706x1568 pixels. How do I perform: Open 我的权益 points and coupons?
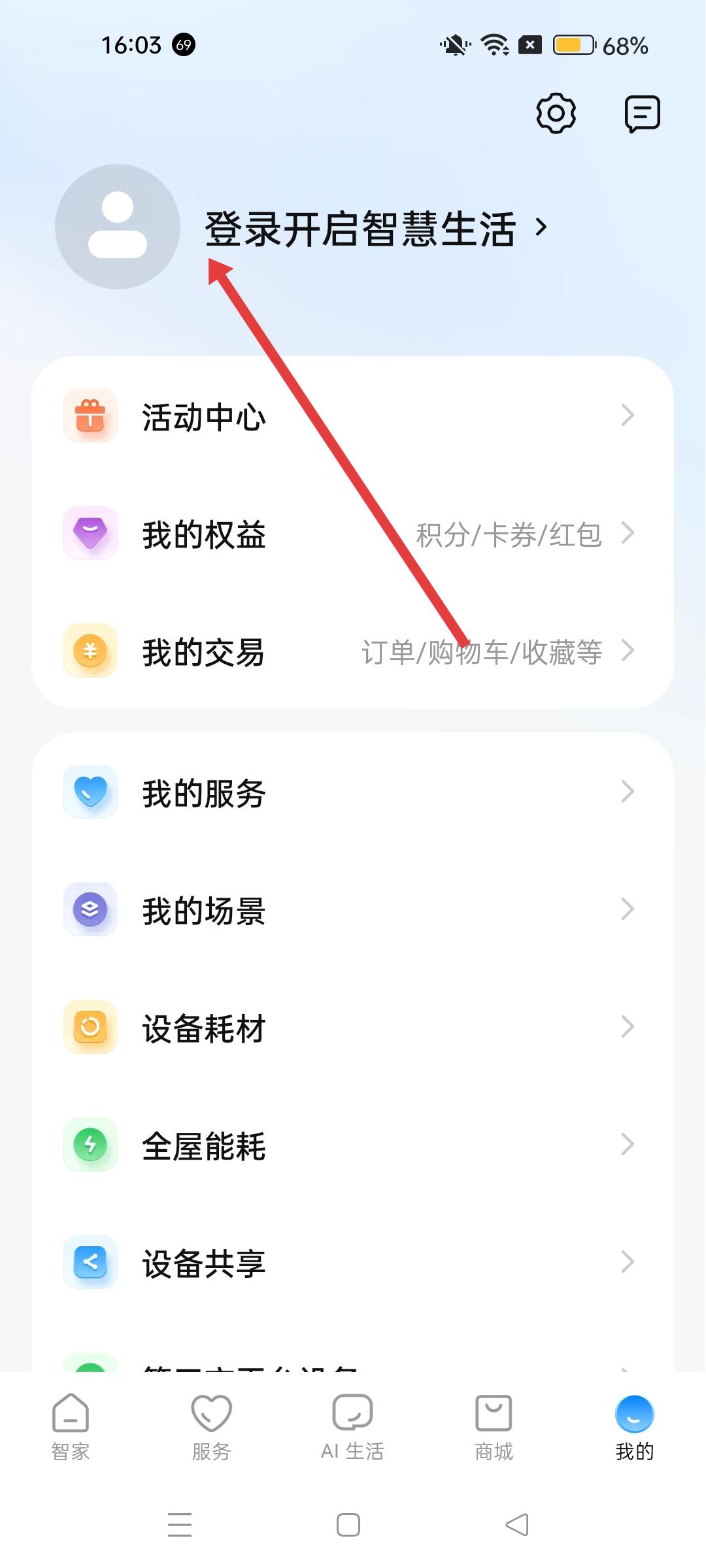pos(352,534)
